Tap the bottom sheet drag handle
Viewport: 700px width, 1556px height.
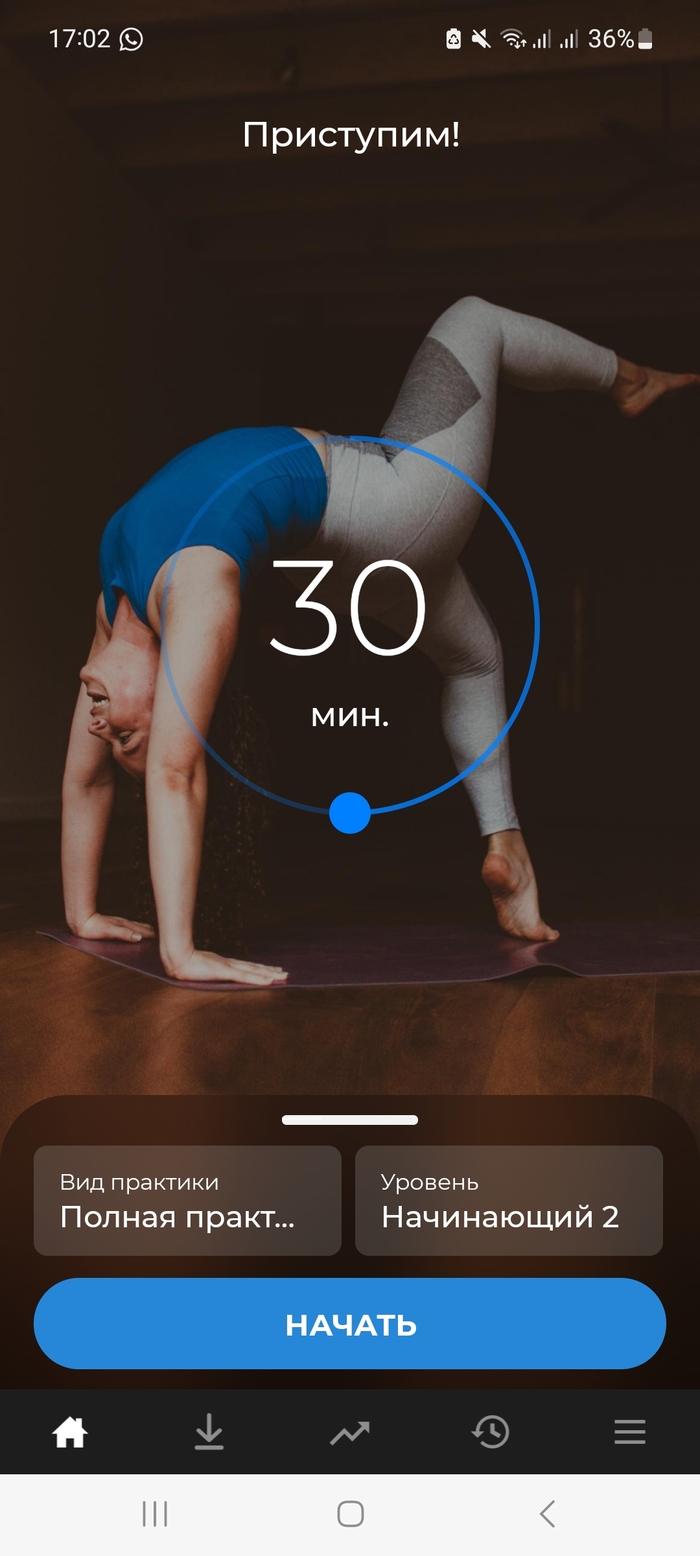pos(350,1120)
